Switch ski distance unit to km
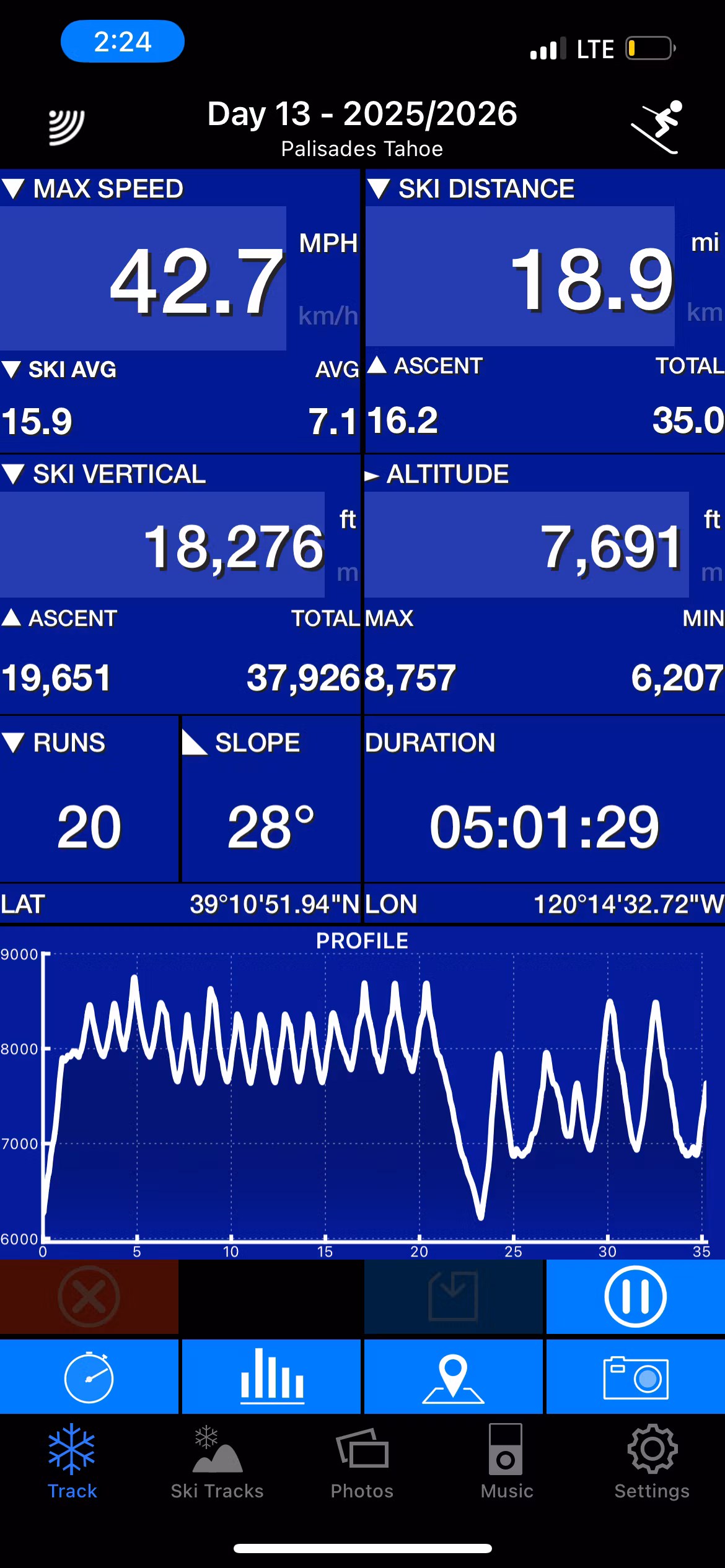725x1568 pixels. pos(704,313)
